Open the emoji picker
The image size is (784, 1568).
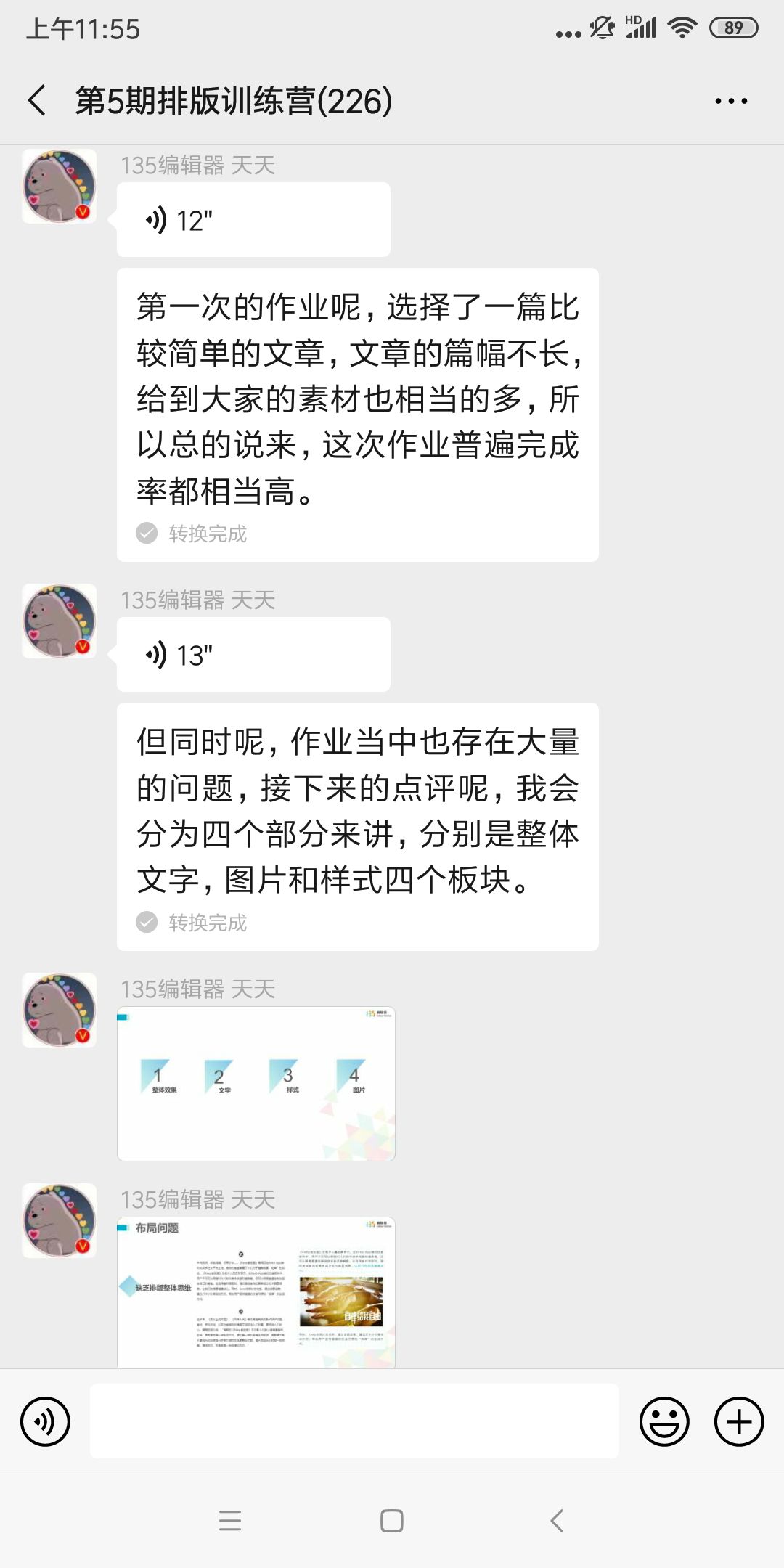pos(663,1421)
